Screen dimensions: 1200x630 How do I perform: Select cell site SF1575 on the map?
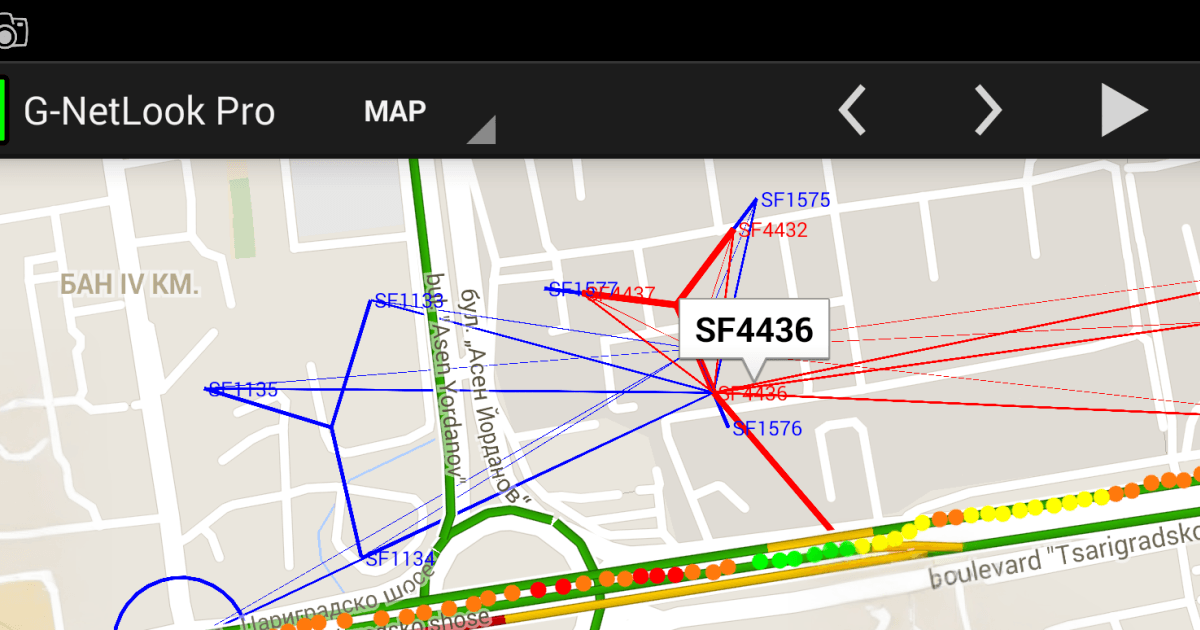(x=794, y=200)
